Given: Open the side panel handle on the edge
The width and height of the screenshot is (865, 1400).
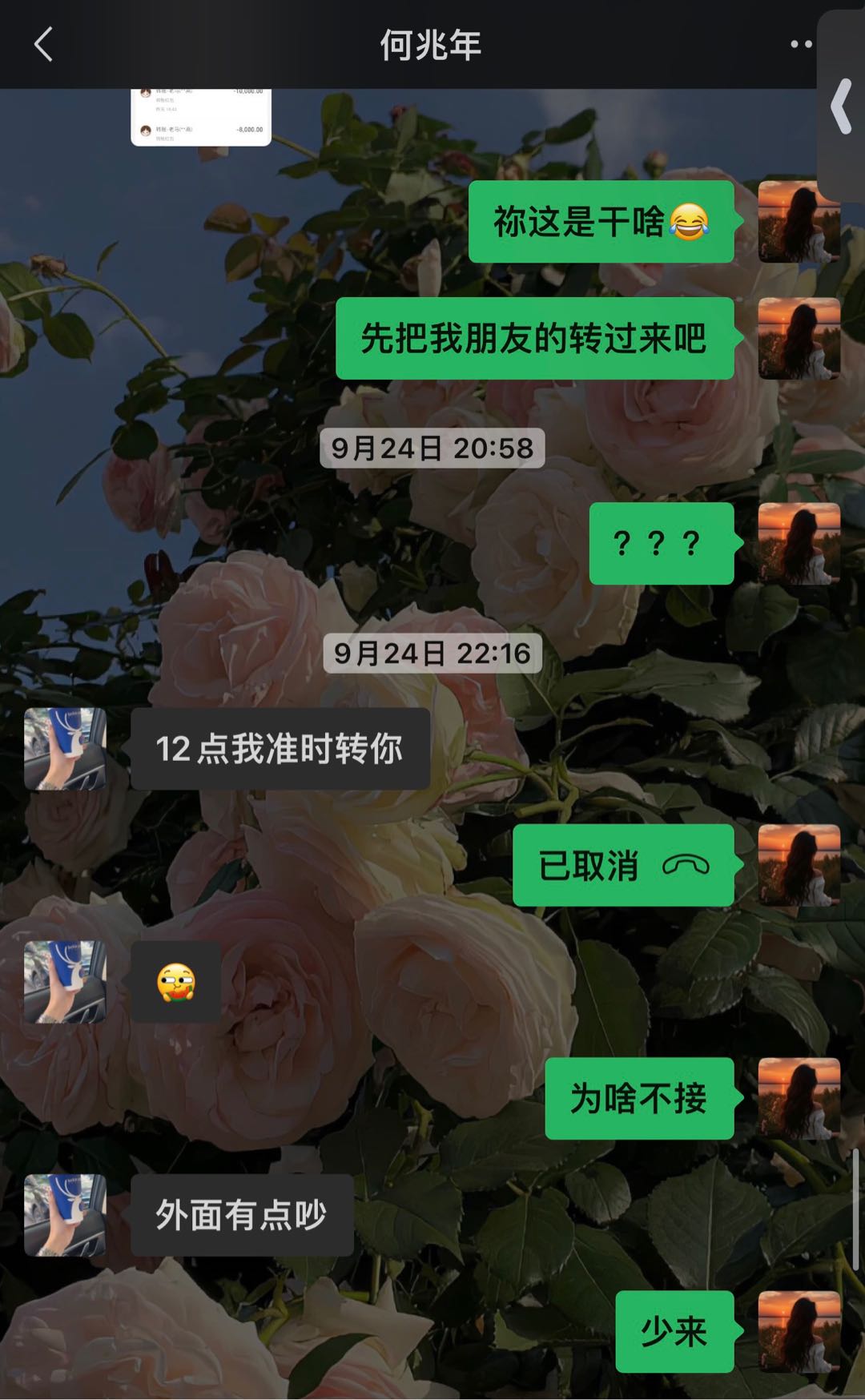Looking at the screenshot, I should coord(842,106).
